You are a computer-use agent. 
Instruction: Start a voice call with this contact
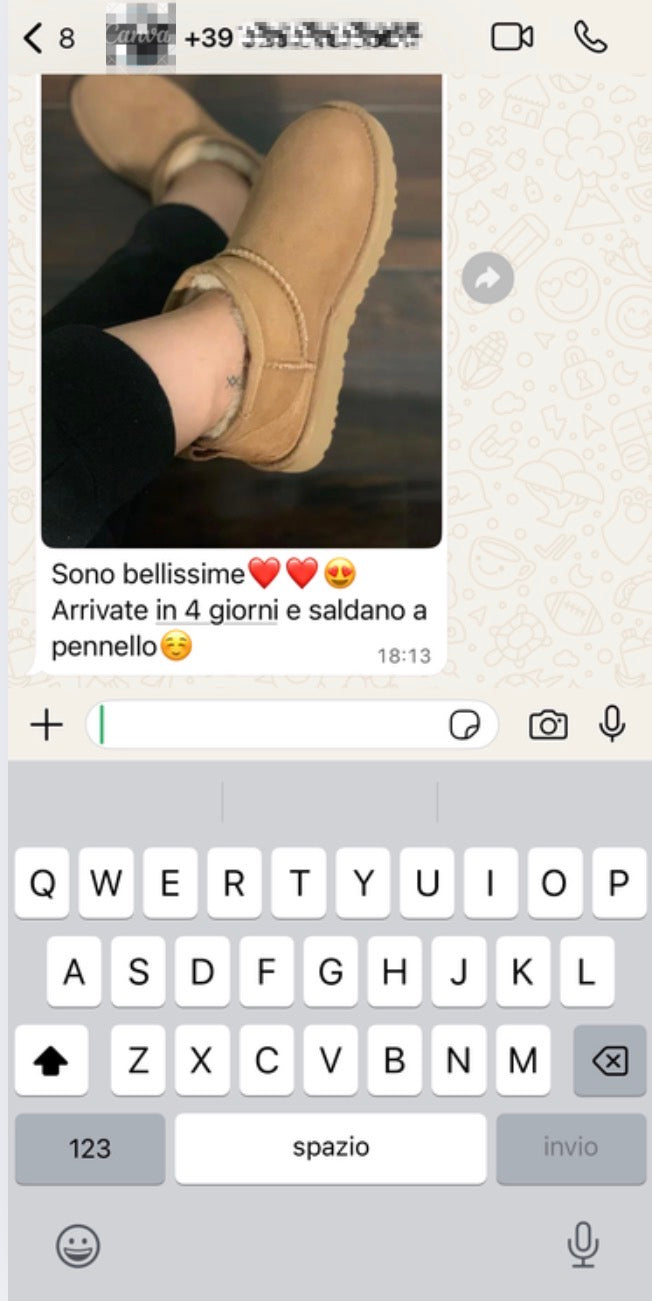point(590,38)
